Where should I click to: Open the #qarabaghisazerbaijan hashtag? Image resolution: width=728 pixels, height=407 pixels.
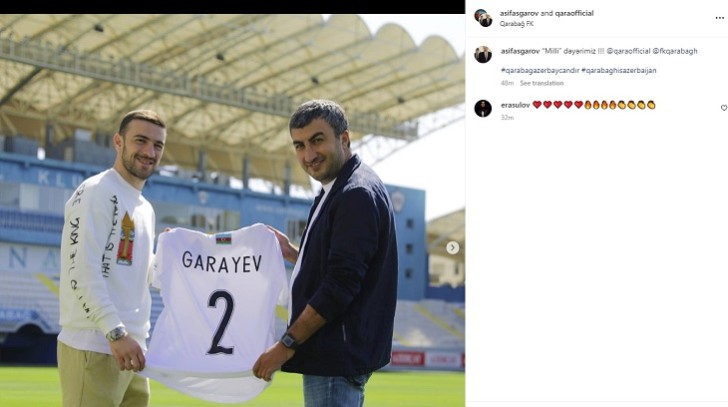(x=618, y=70)
